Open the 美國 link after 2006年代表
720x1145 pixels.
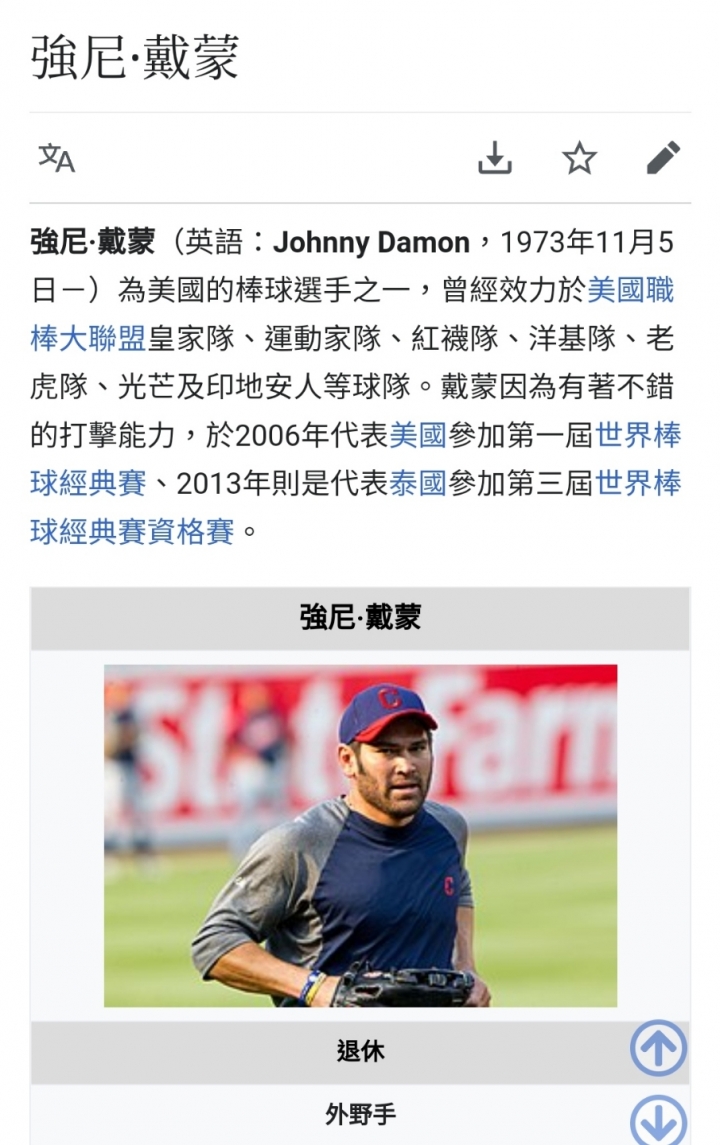pyautogui.click(x=417, y=435)
